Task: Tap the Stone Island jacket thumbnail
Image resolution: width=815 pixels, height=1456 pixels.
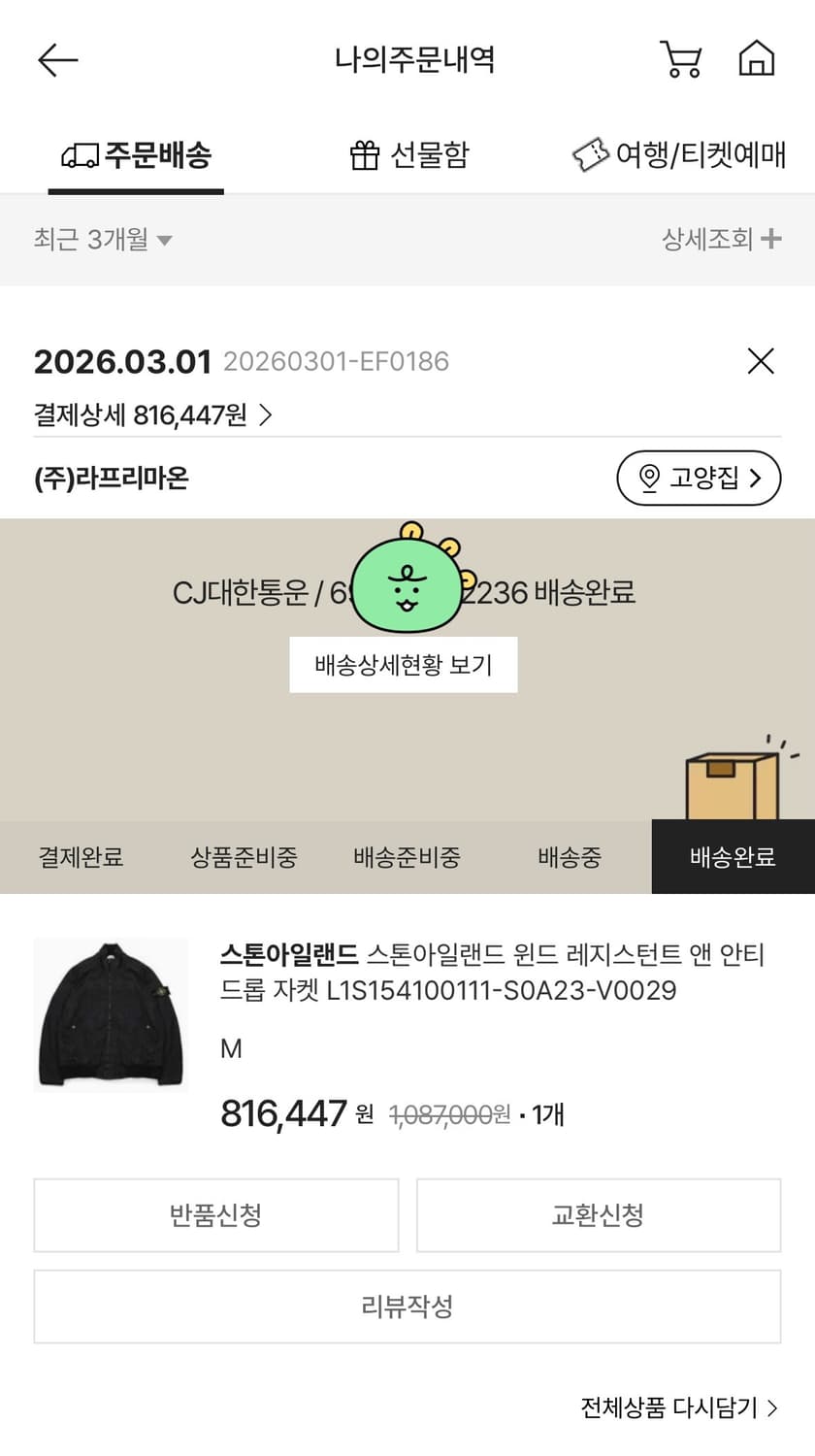Action: [x=111, y=1015]
